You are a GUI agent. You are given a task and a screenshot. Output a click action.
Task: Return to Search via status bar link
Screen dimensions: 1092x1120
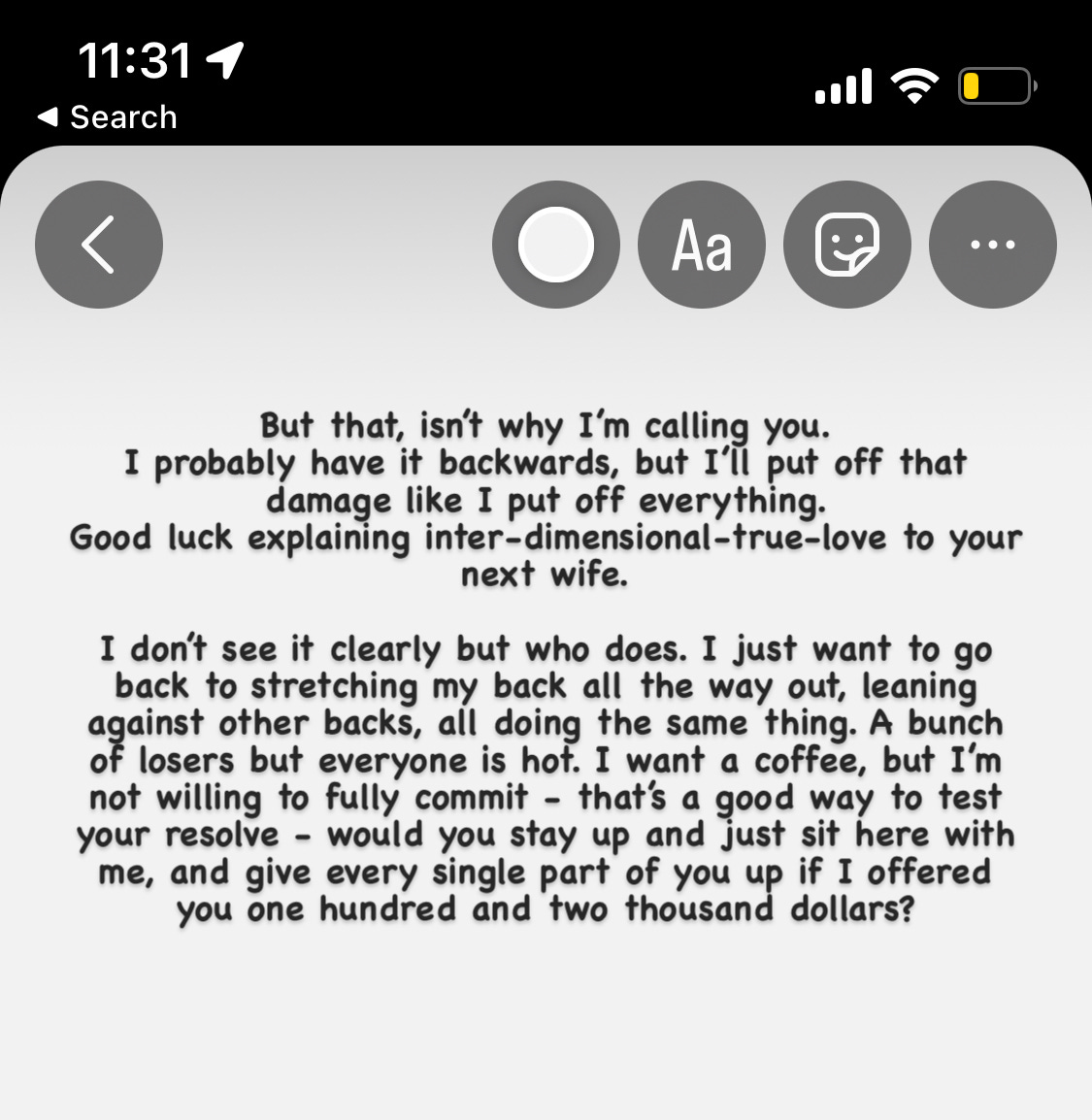click(109, 117)
